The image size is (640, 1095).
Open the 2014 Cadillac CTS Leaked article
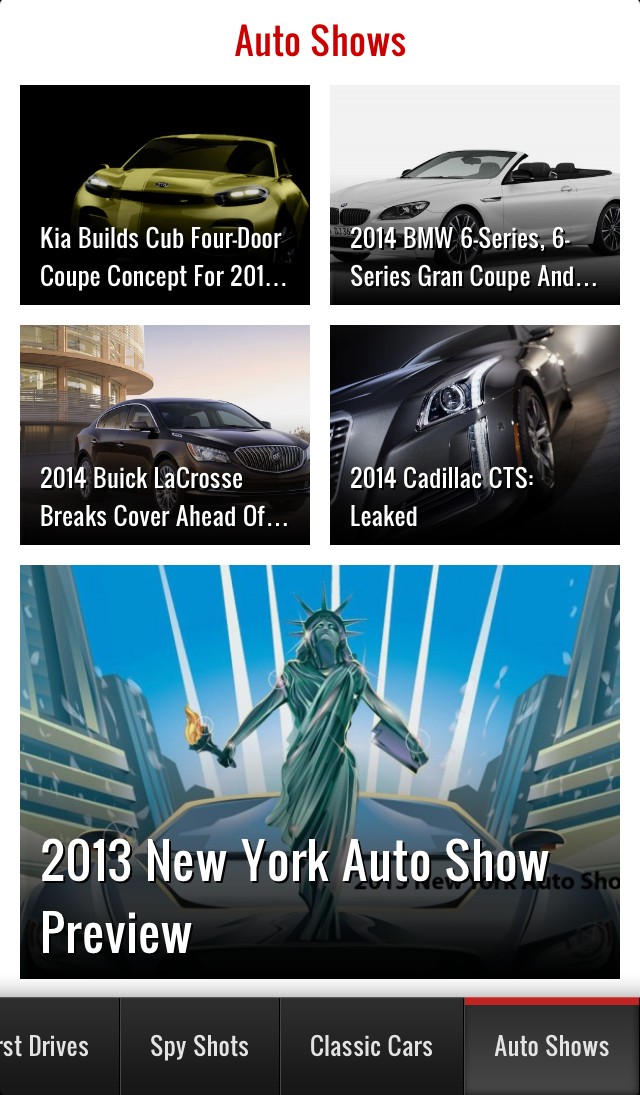475,435
